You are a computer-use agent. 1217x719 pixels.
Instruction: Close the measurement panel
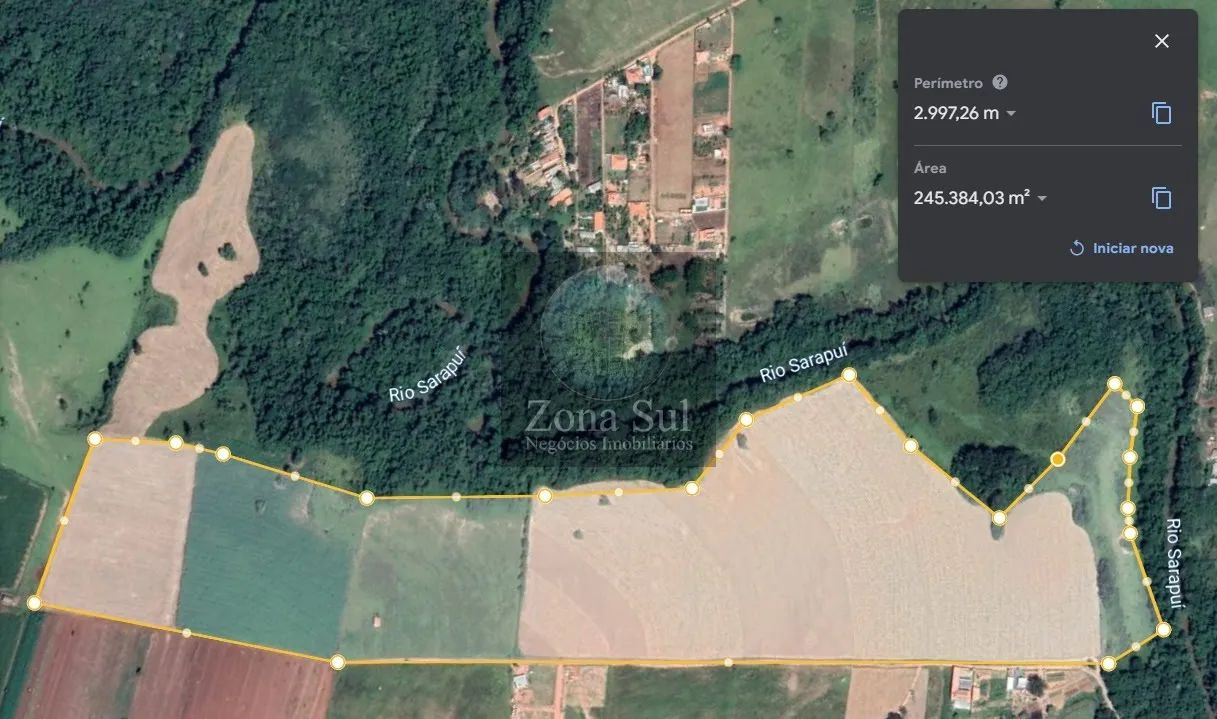coord(1161,41)
